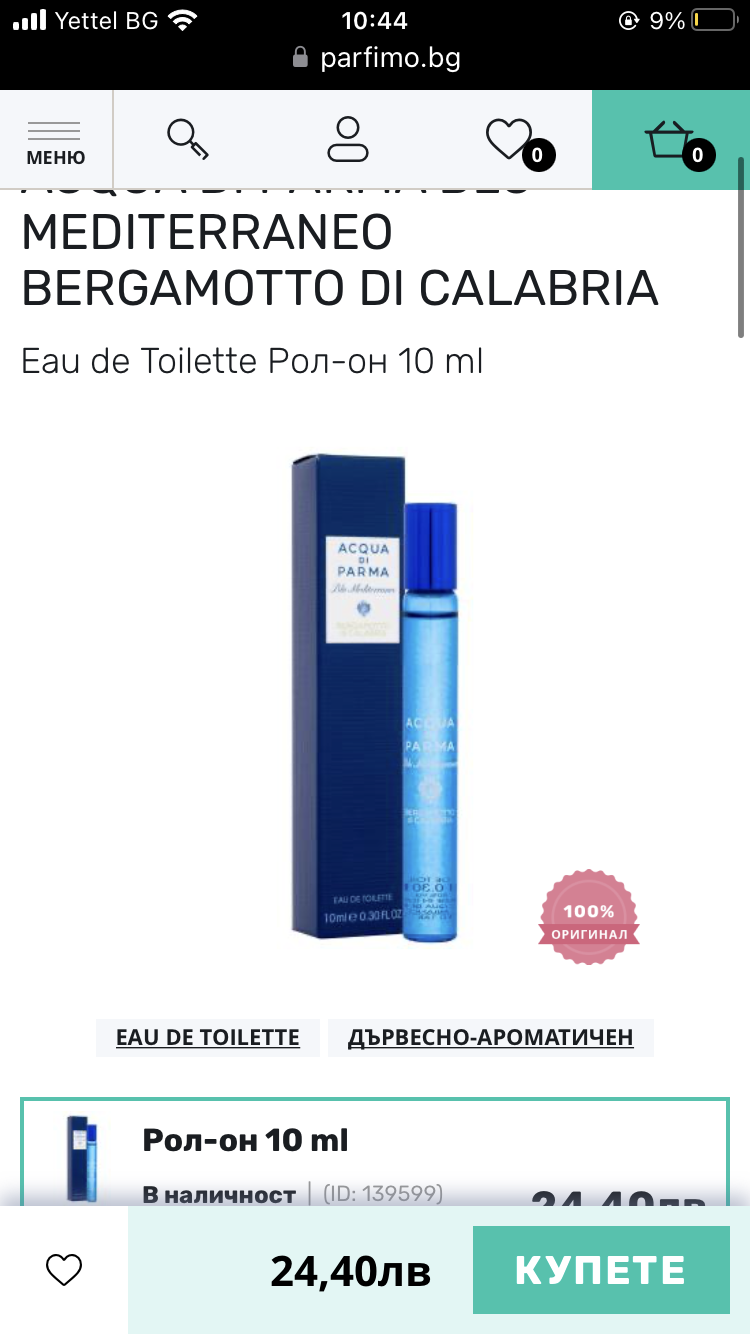
Task: Open the МЕНЮ drawer
Action: click(56, 141)
